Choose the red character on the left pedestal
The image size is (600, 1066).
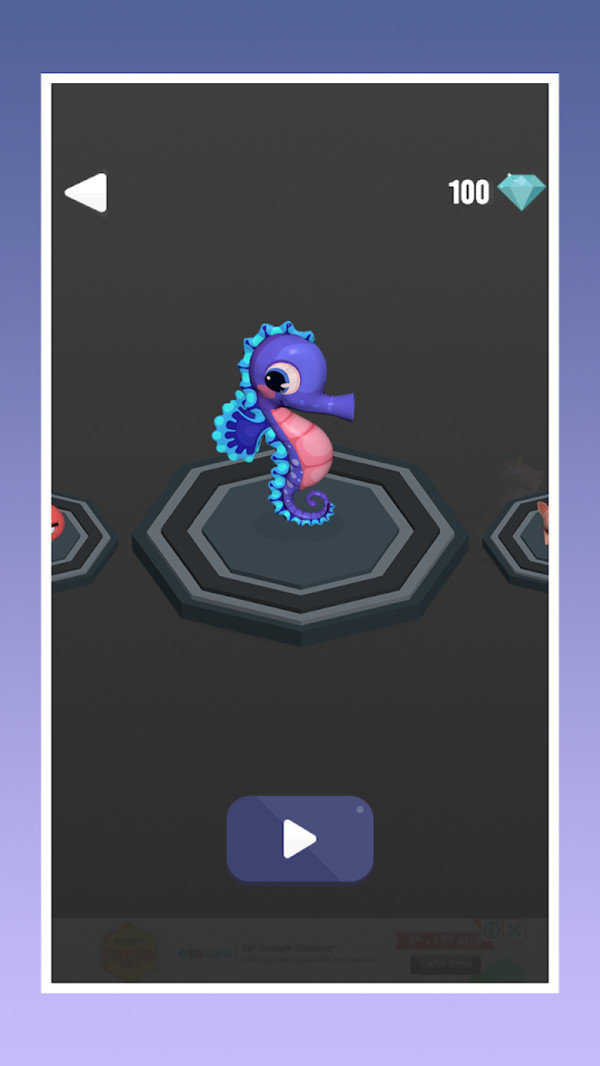point(56,523)
